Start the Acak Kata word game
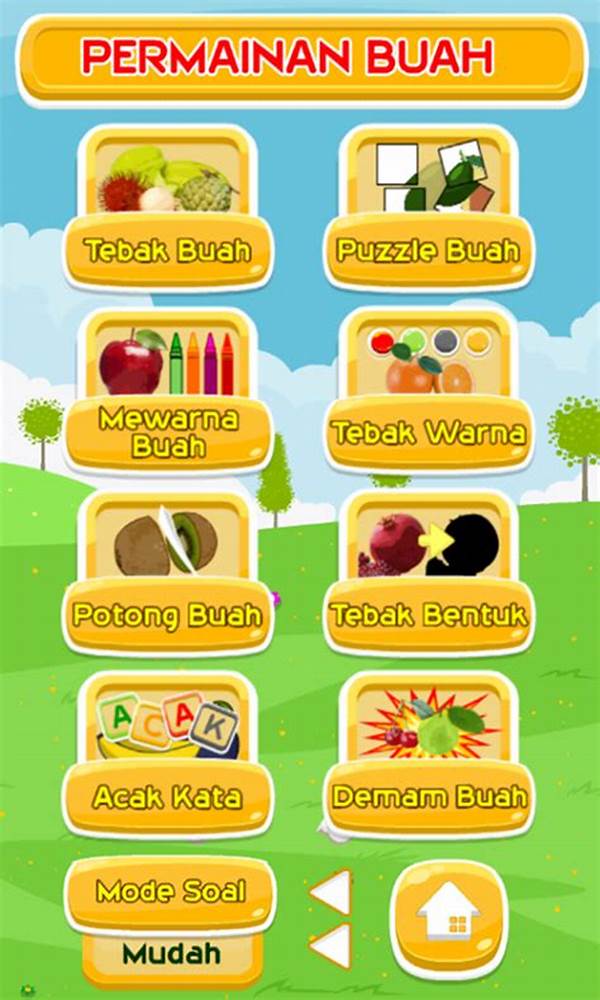Image resolution: width=600 pixels, height=1000 pixels. [167, 797]
